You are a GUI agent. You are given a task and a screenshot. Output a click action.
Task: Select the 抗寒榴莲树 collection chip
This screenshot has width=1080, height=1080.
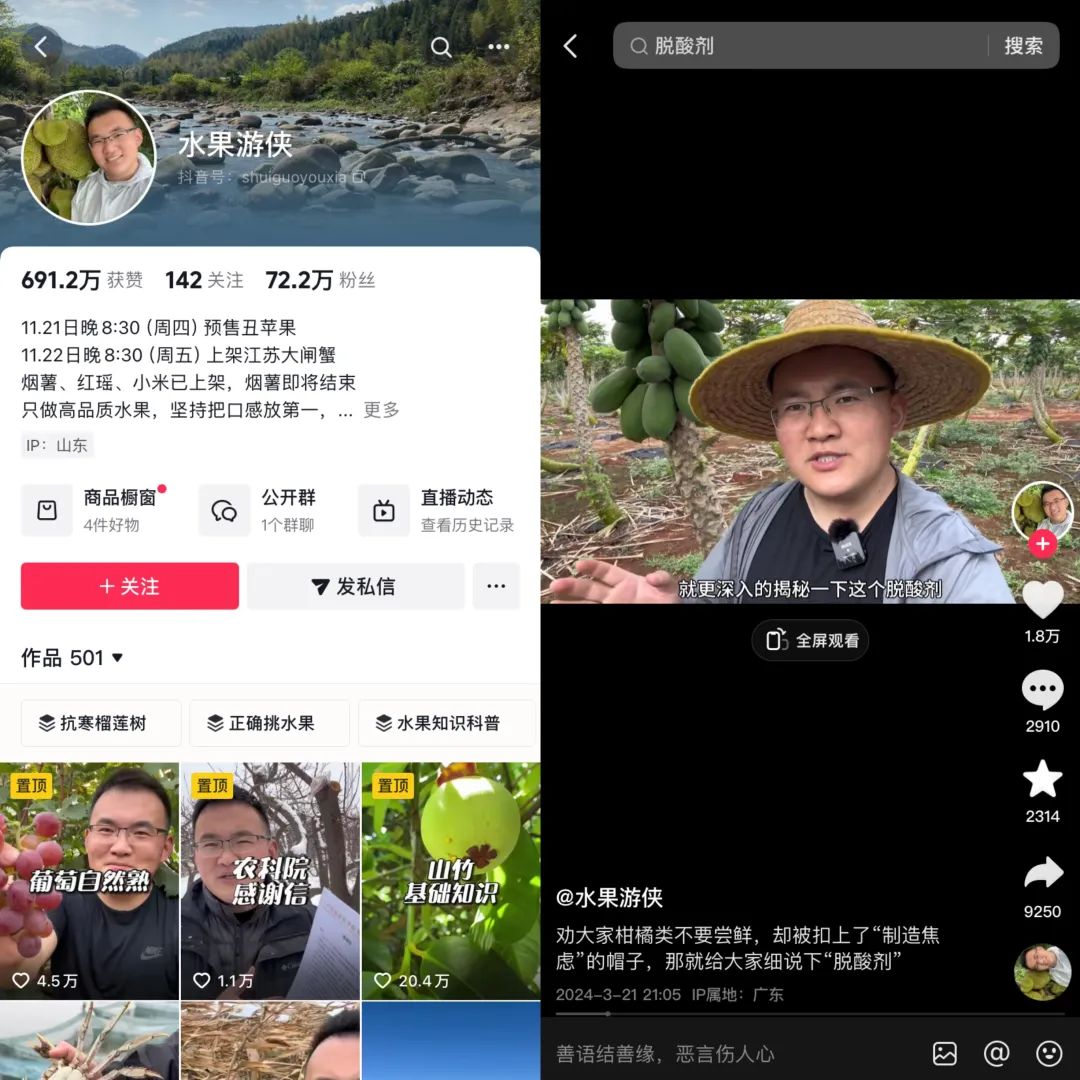(101, 723)
